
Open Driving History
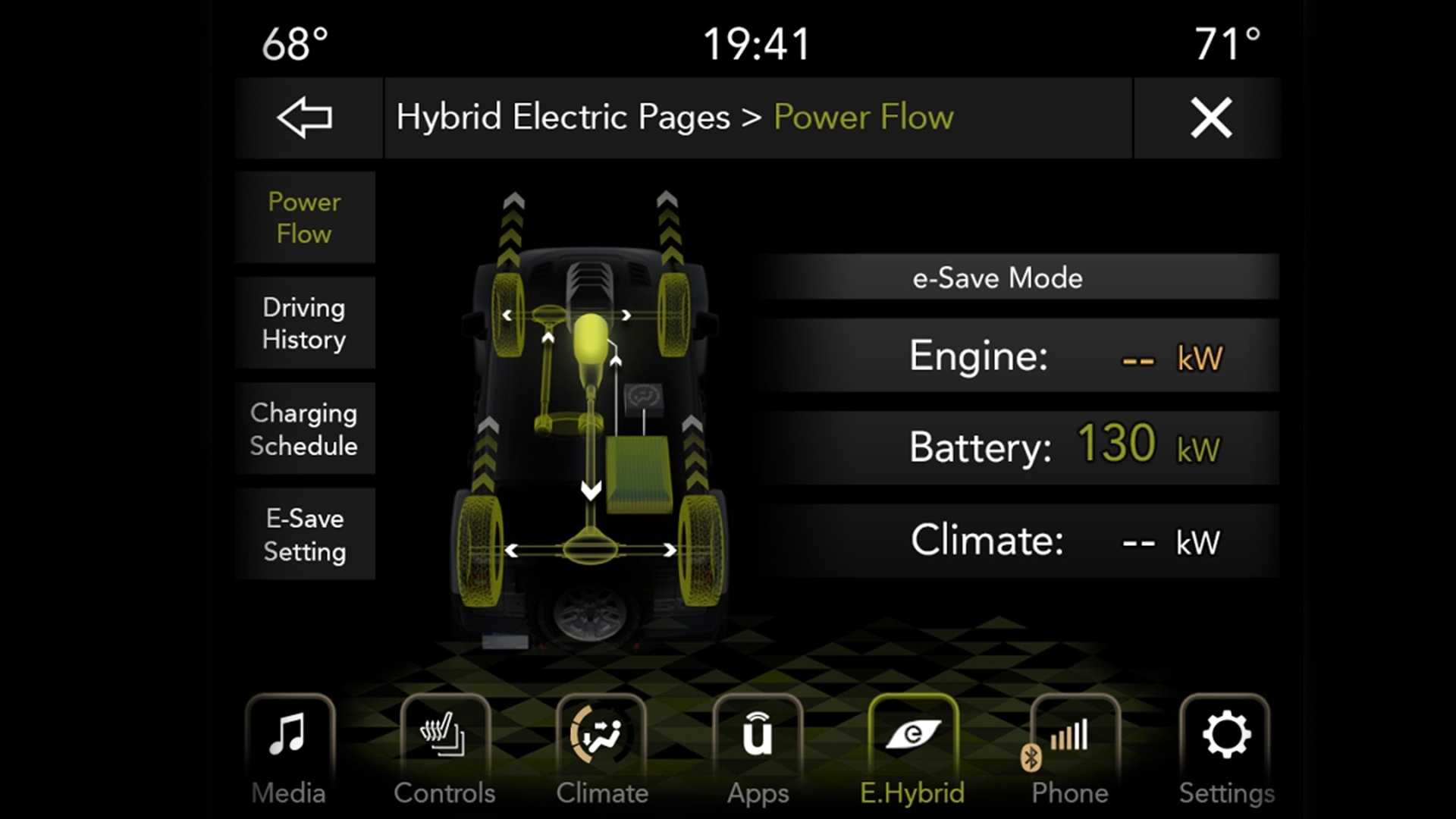[x=304, y=323]
